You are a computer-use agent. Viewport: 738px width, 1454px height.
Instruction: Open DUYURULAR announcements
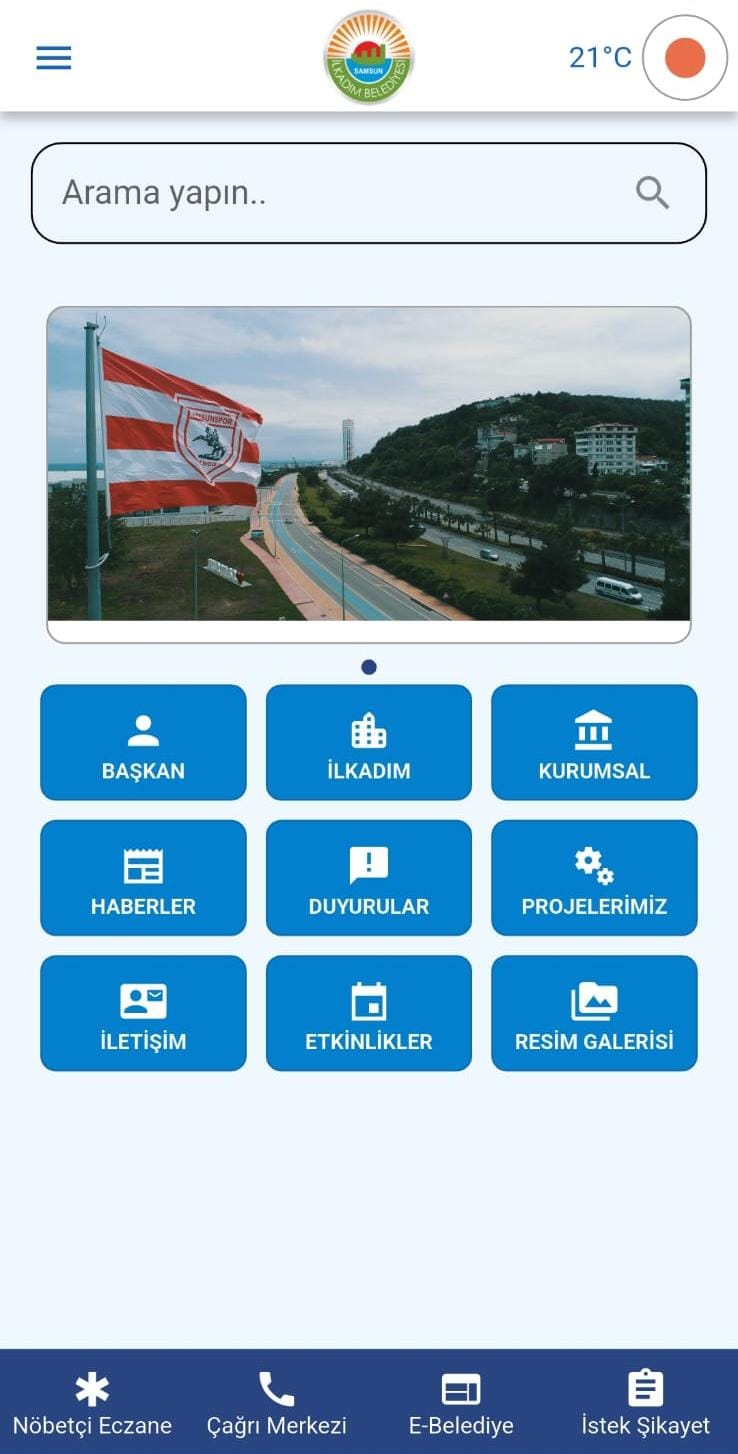point(368,878)
